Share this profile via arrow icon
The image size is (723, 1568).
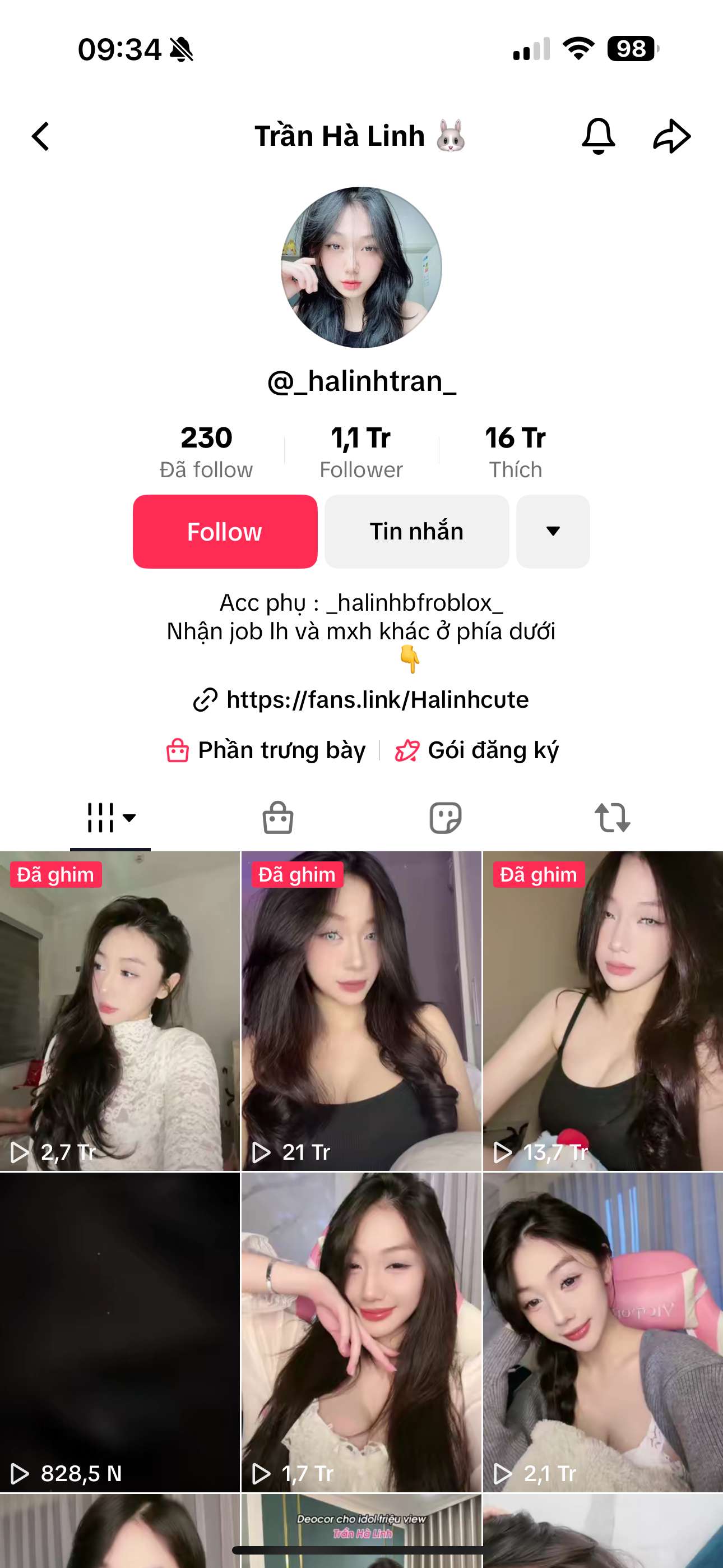[x=671, y=136]
